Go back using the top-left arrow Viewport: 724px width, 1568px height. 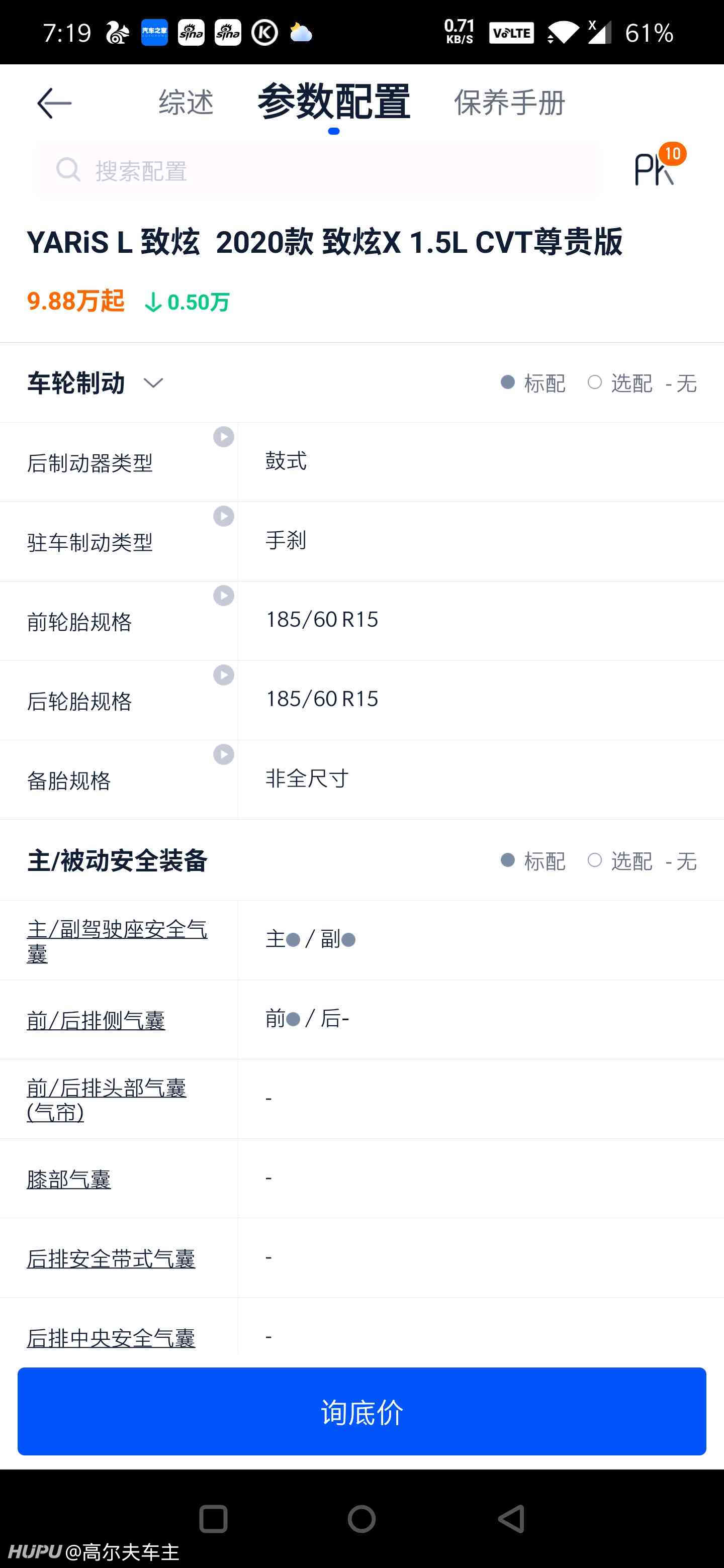[55, 103]
